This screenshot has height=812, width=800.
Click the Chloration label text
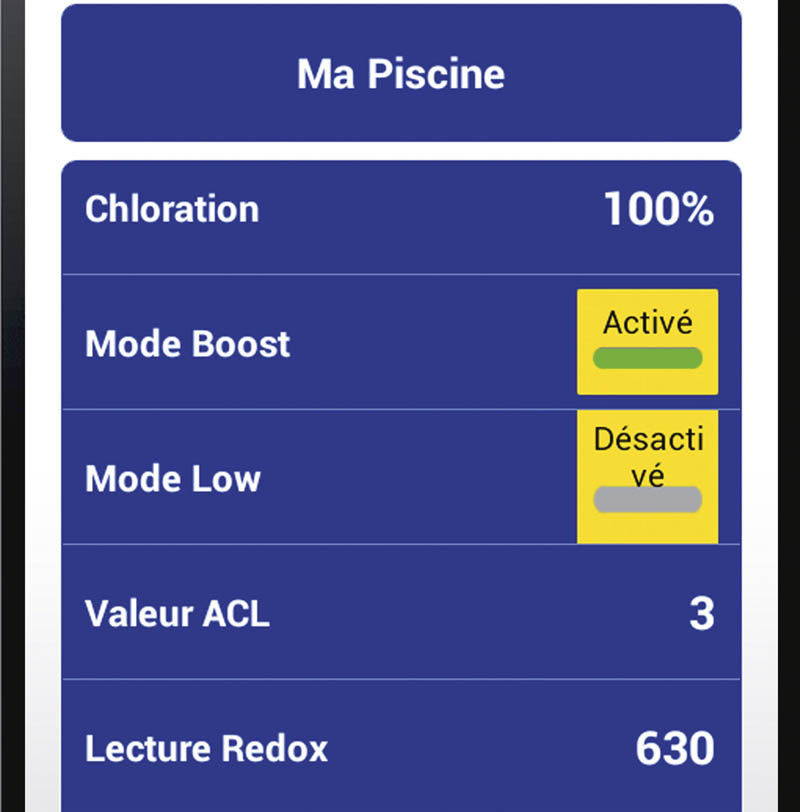(171, 209)
